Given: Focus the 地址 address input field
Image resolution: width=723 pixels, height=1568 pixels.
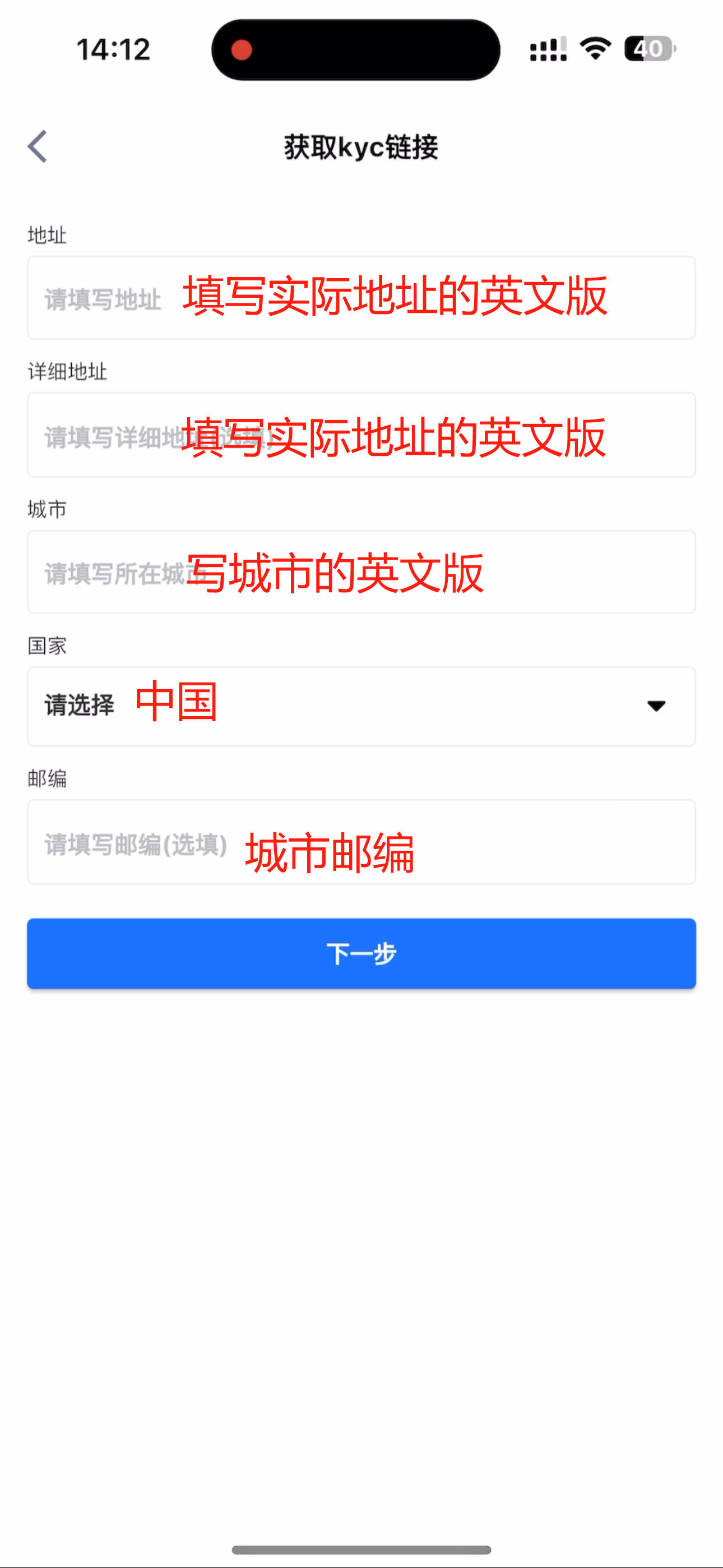Looking at the screenshot, I should (361, 298).
